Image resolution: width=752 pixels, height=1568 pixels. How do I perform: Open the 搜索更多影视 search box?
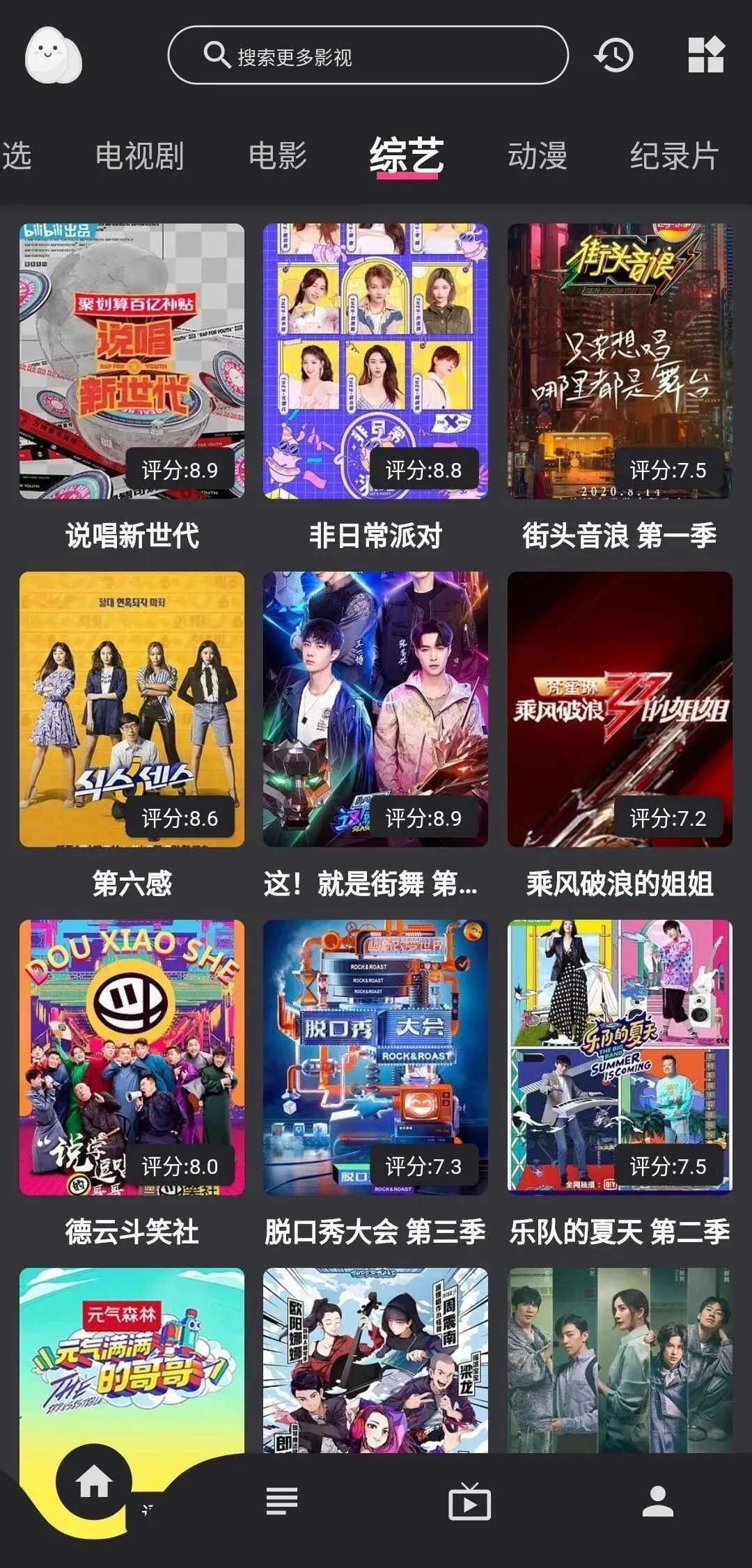coord(368,56)
